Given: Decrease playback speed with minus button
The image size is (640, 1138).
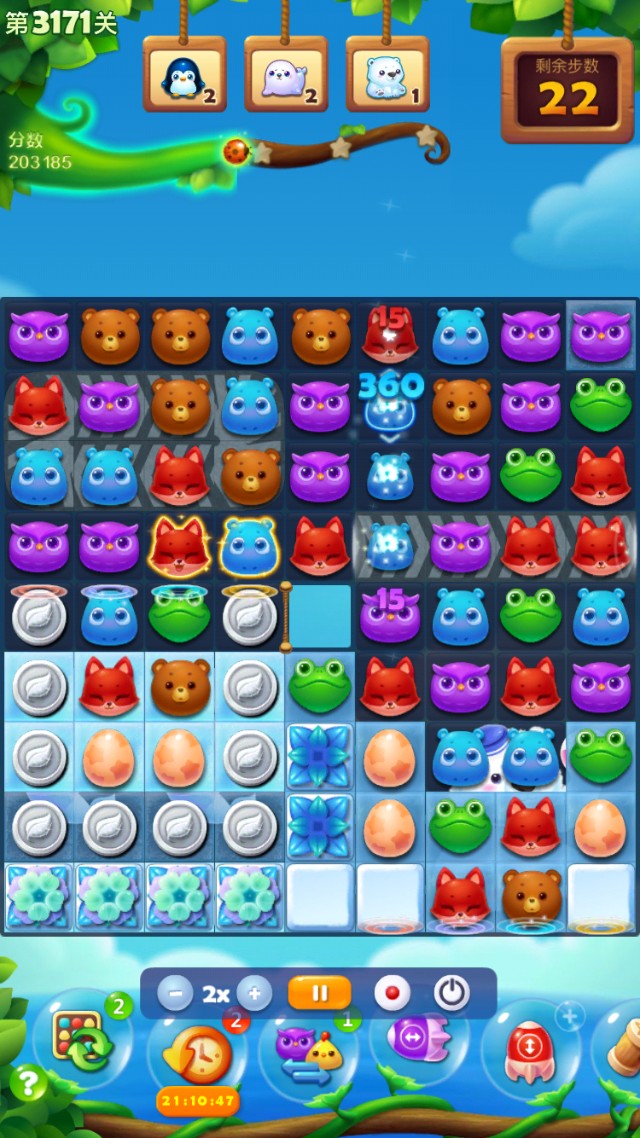Looking at the screenshot, I should click(175, 994).
